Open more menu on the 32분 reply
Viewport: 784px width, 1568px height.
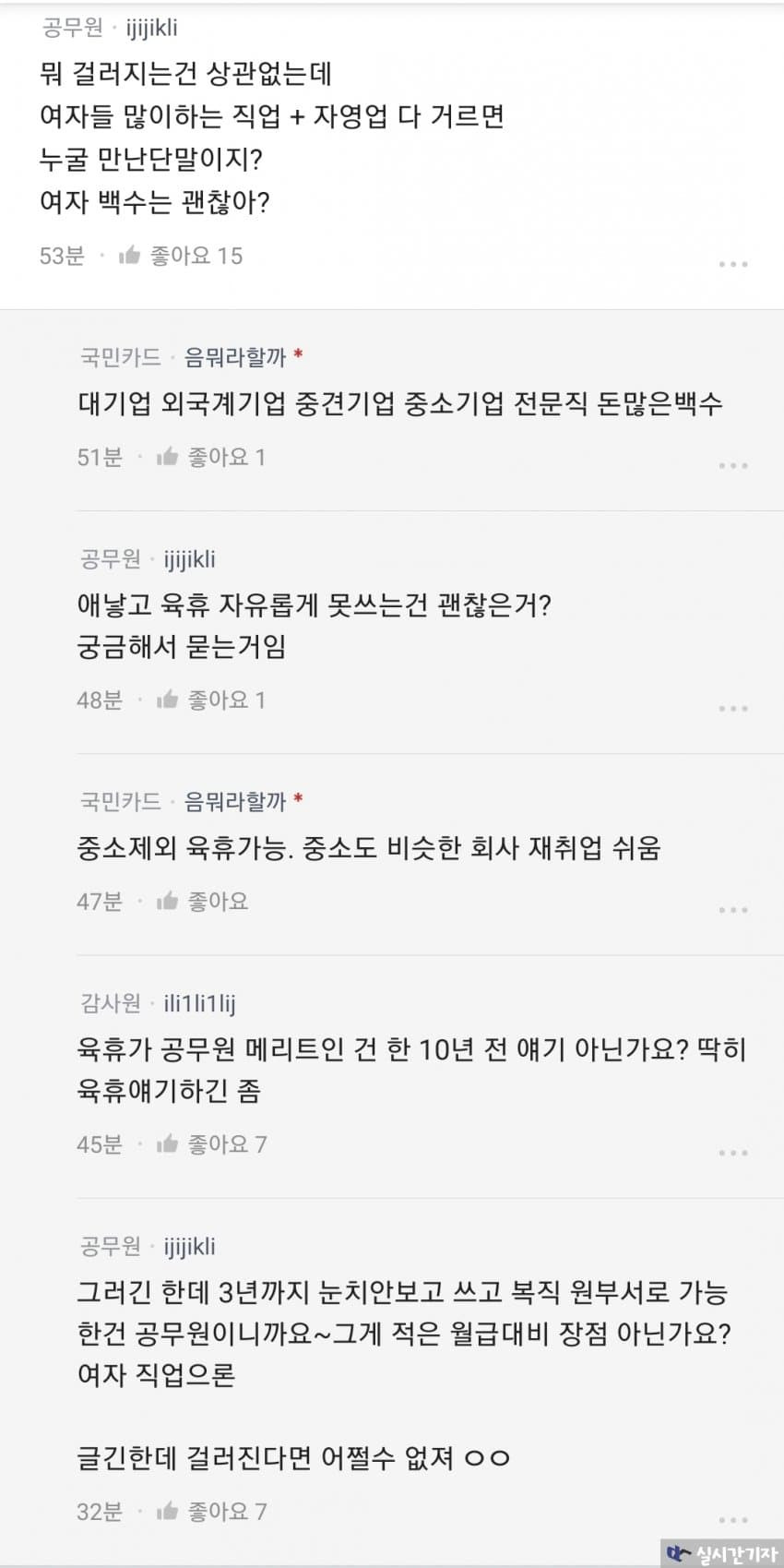coord(732,1519)
